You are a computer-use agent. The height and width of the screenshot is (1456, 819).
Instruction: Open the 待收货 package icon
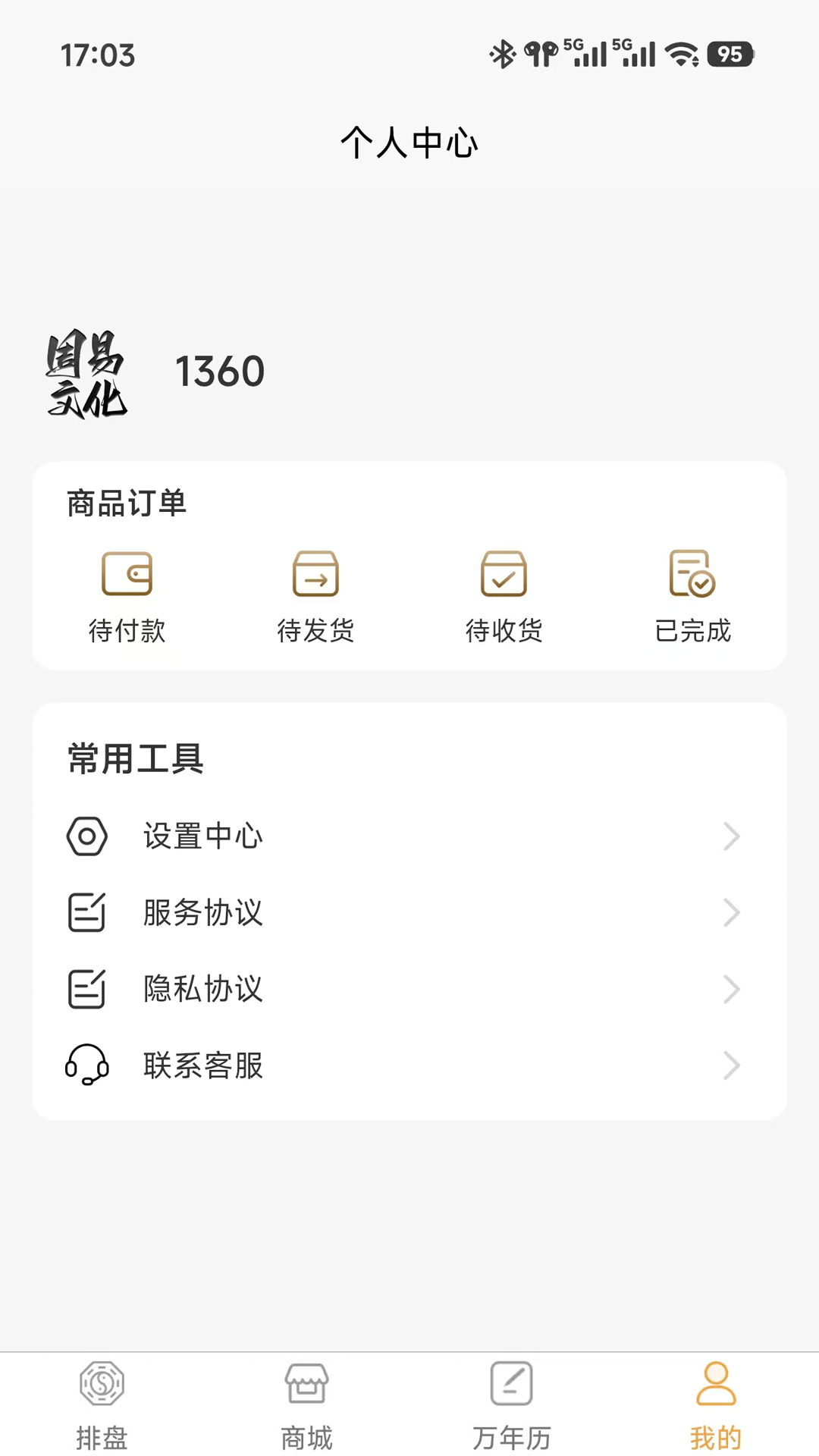coord(504,574)
